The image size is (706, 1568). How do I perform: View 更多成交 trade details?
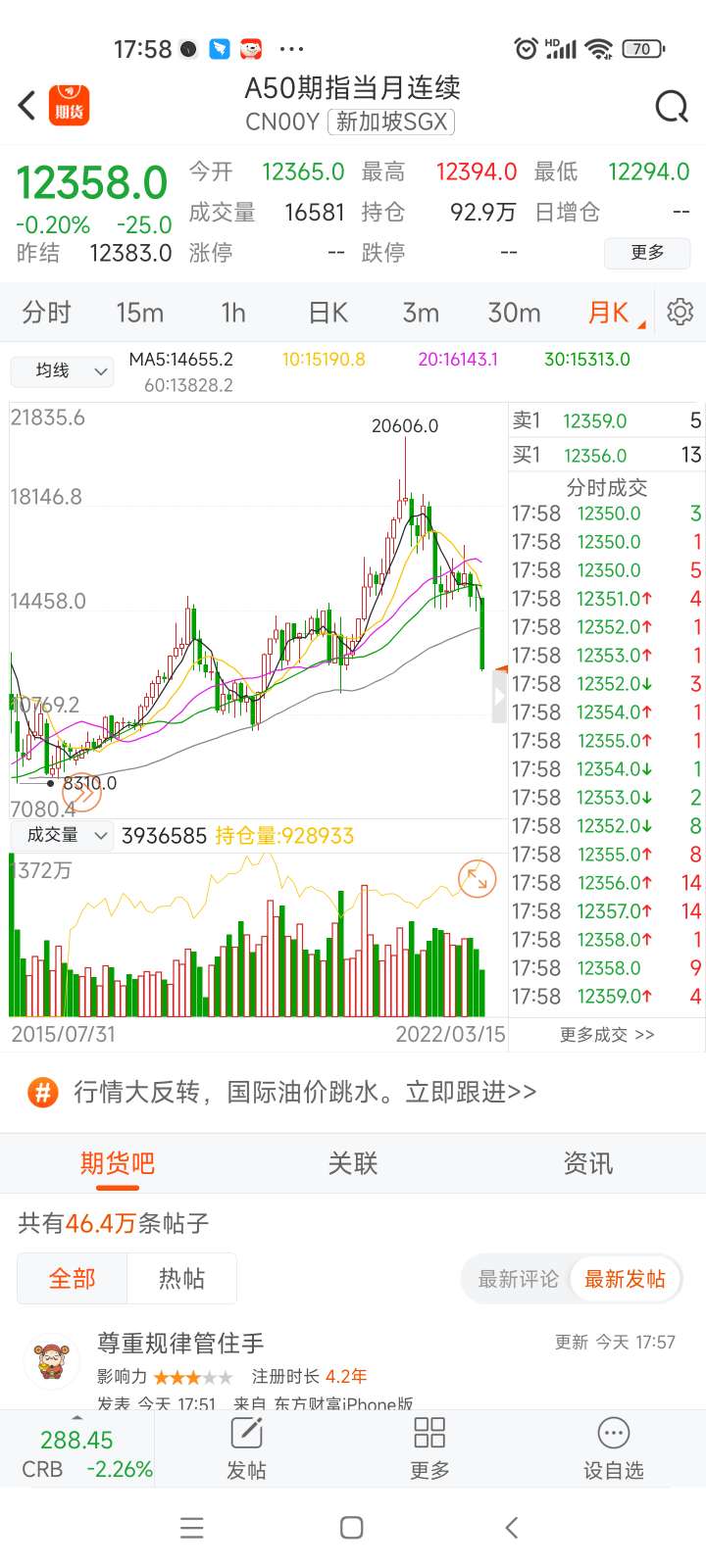[607, 1035]
